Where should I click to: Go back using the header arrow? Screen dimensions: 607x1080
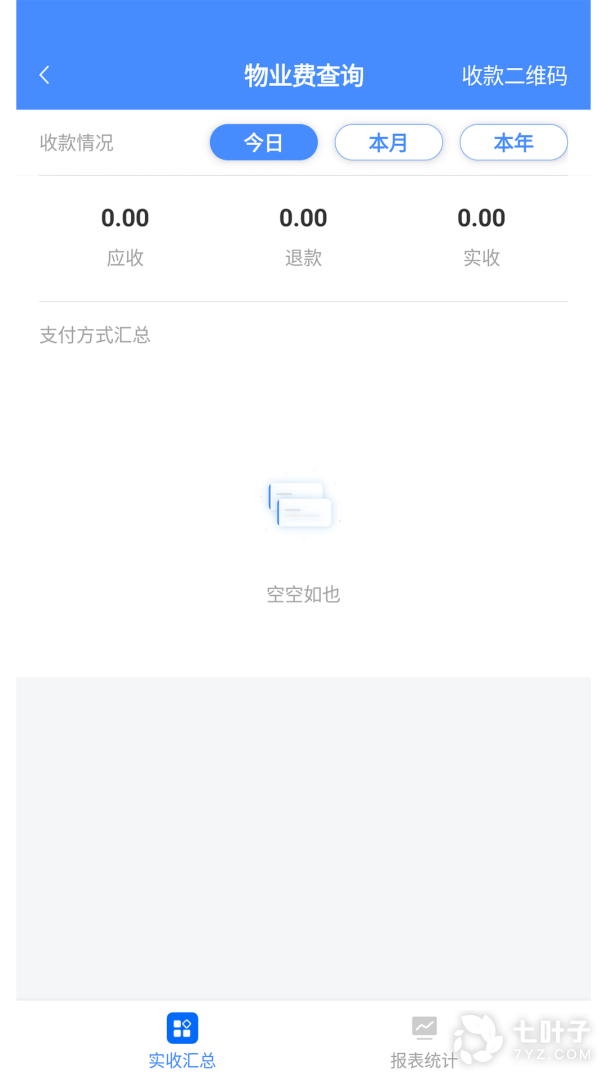(x=44, y=75)
